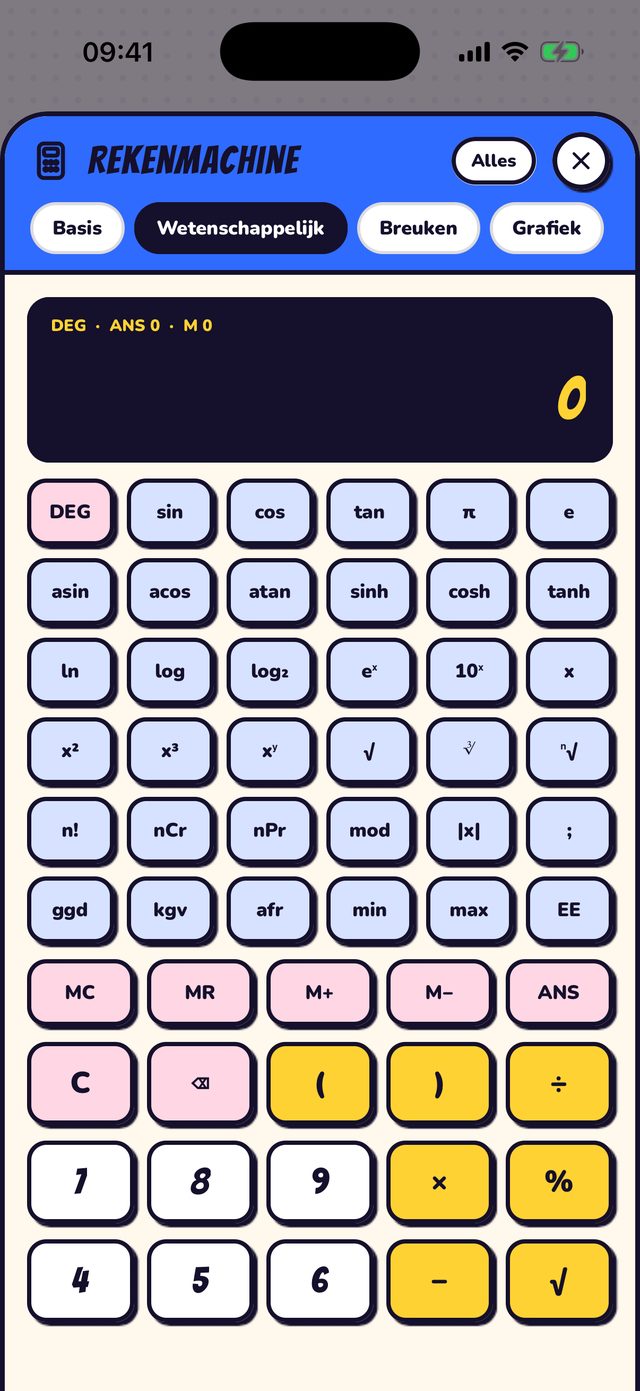Switch to the Basis tab
The height and width of the screenshot is (1391, 640).
pos(77,228)
